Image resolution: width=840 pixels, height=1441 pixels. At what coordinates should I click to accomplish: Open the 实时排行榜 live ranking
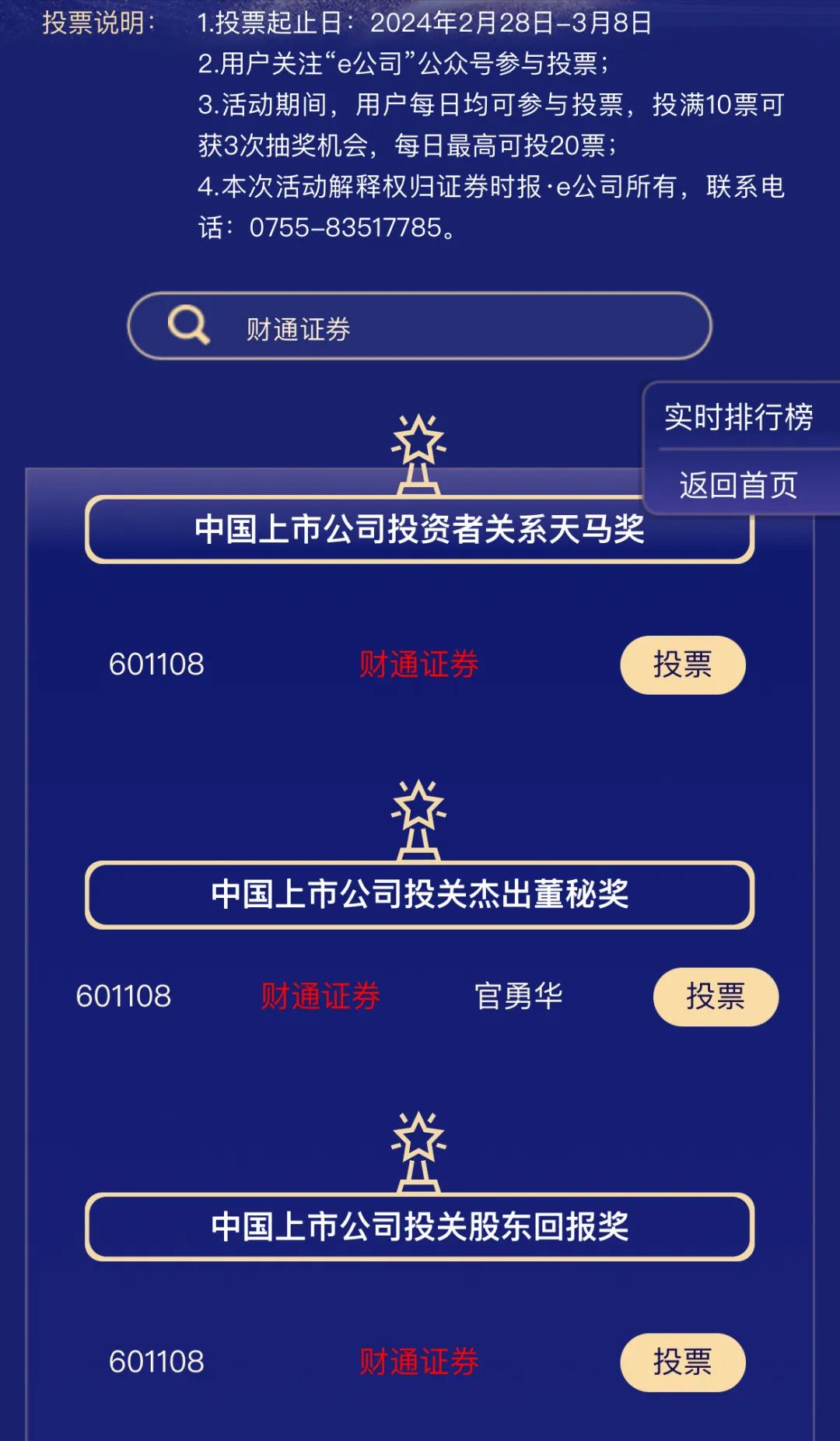(738, 417)
